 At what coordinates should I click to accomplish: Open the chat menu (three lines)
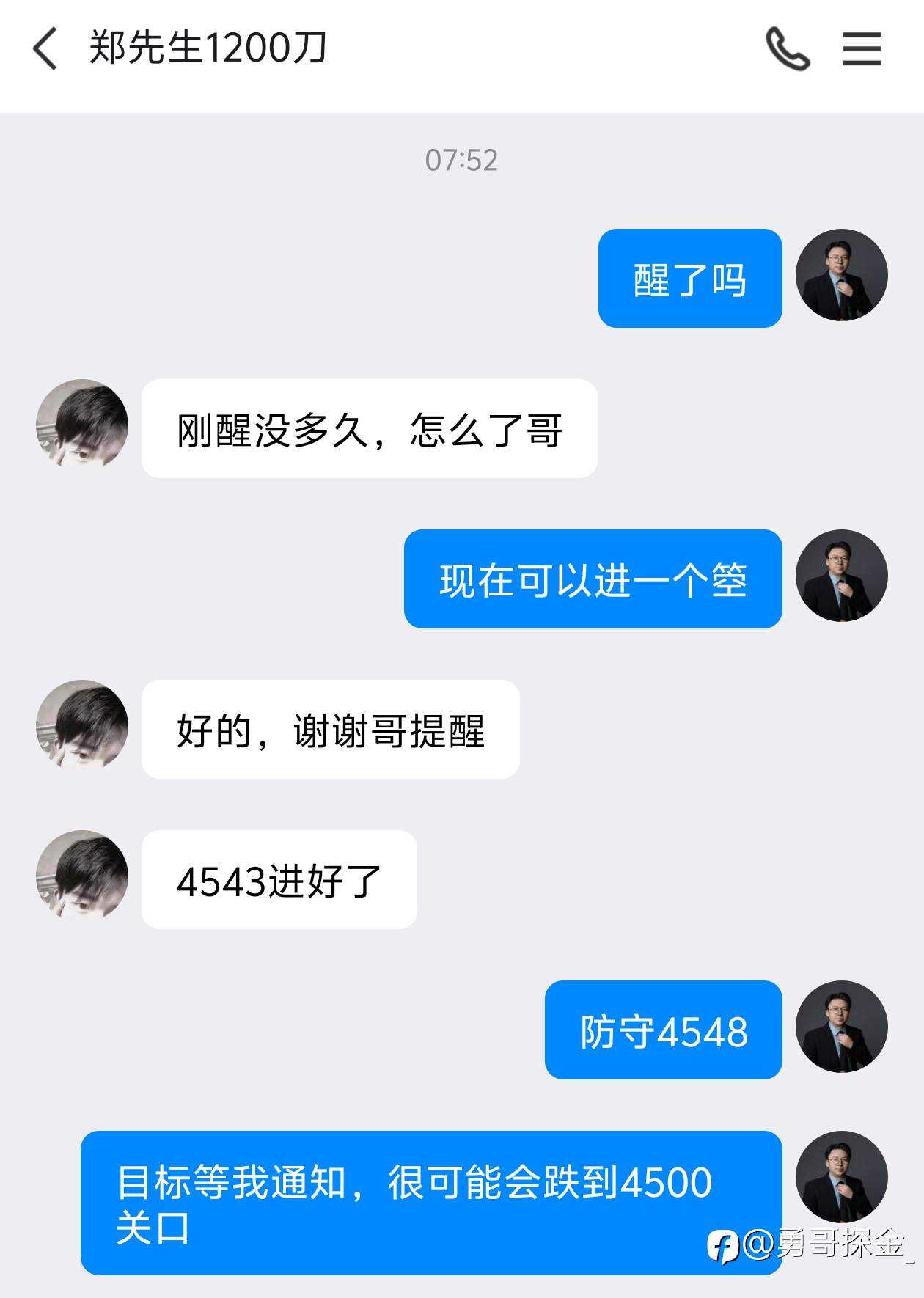click(862, 48)
